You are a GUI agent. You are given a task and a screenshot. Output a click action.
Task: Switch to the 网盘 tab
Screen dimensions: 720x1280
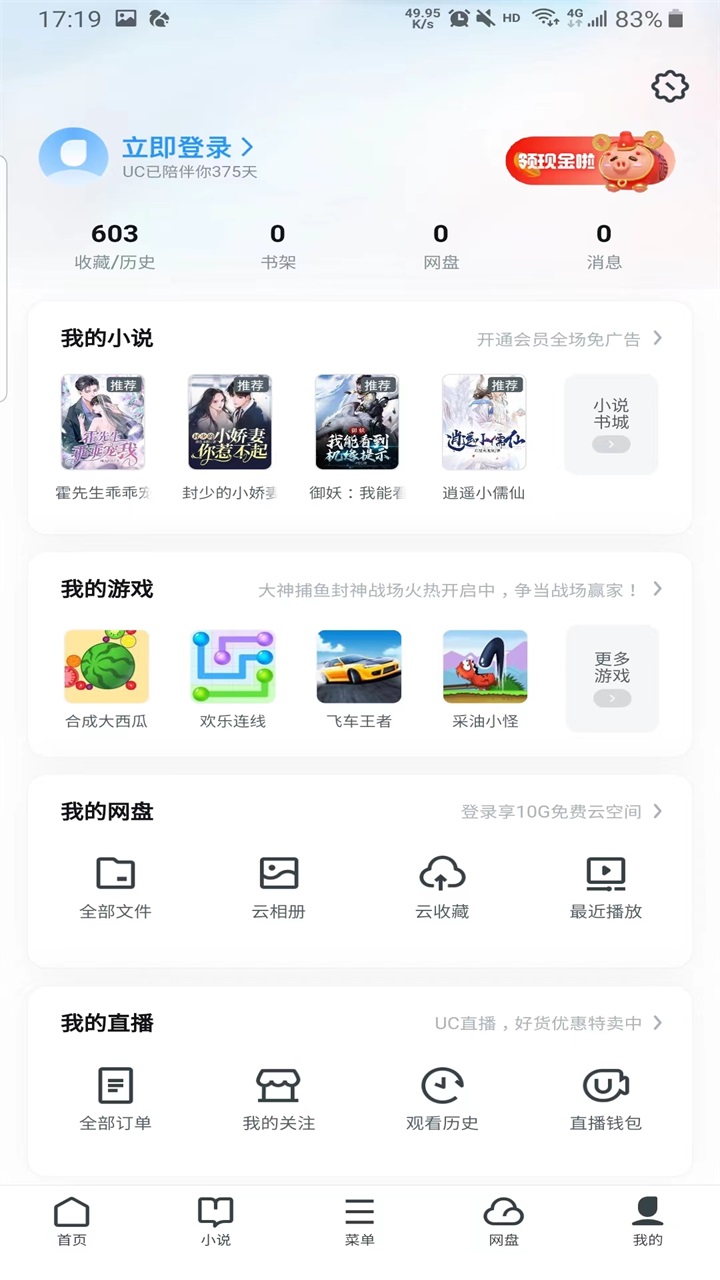(503, 1222)
